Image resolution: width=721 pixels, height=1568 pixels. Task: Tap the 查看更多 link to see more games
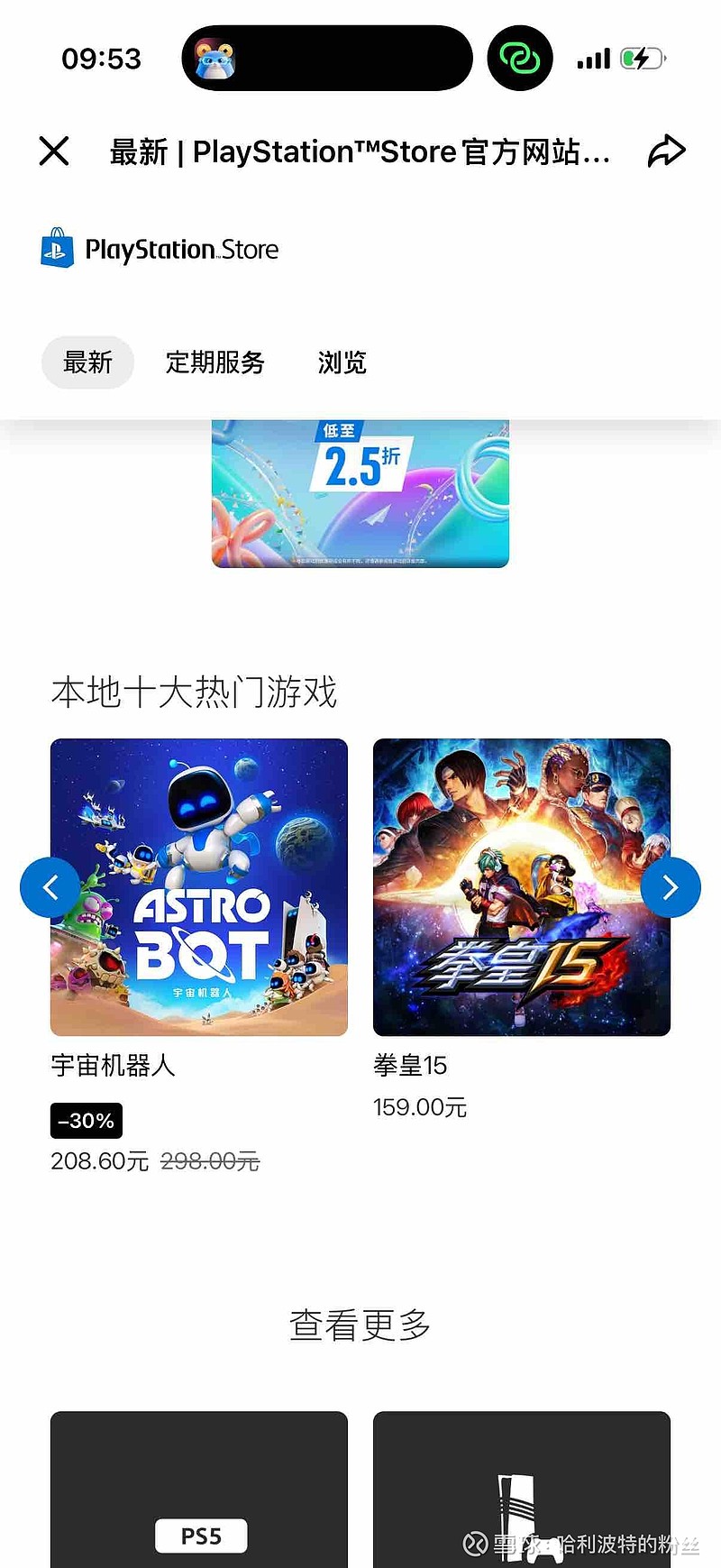coord(360,1325)
